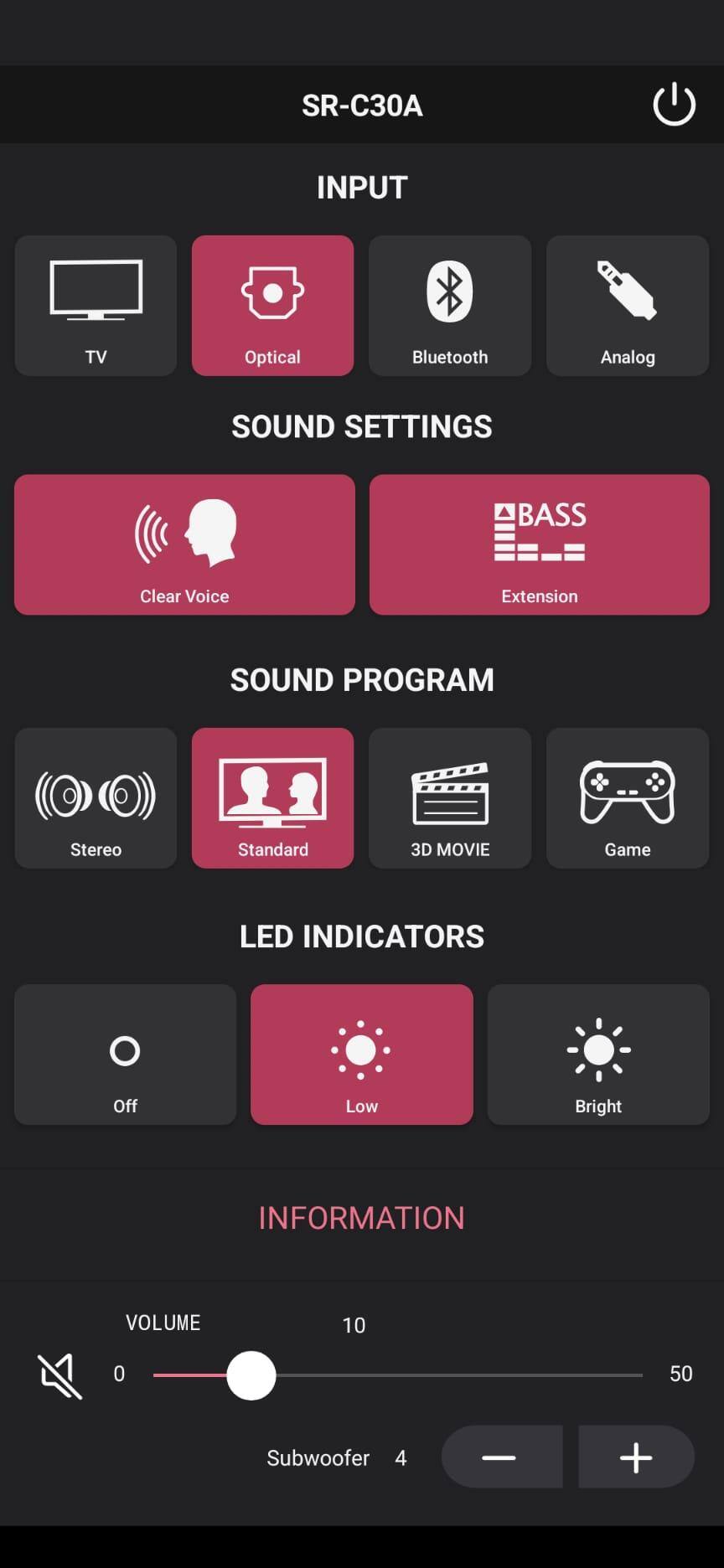Choose Bluetooth as input source
This screenshot has height=1568, width=724.
(450, 306)
